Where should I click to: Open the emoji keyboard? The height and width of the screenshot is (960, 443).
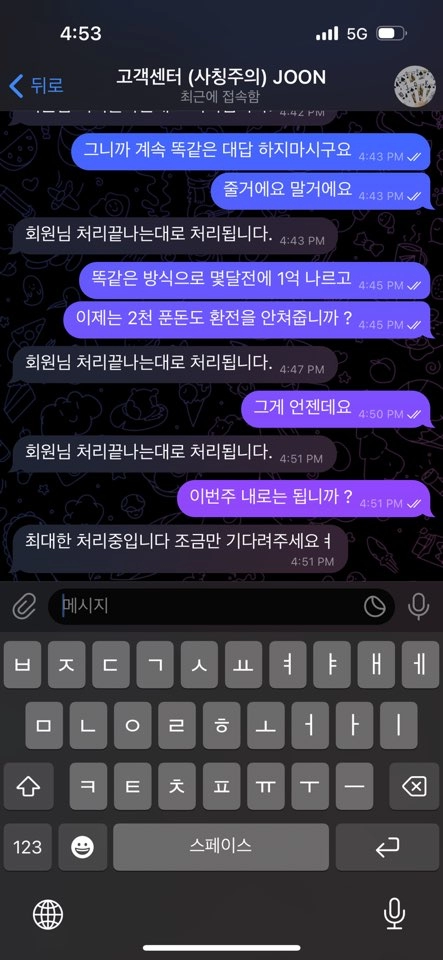(83, 847)
